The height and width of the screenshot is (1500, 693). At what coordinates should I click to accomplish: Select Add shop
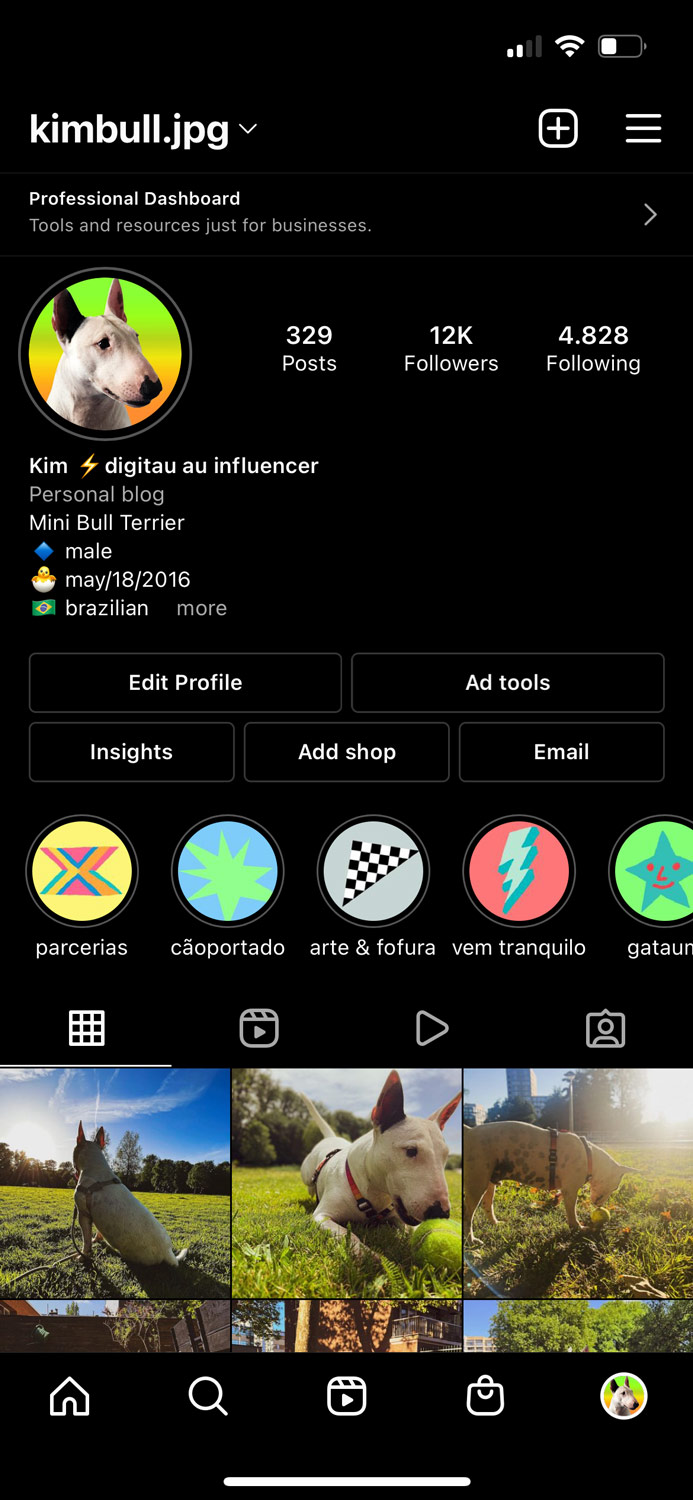pyautogui.click(x=346, y=752)
